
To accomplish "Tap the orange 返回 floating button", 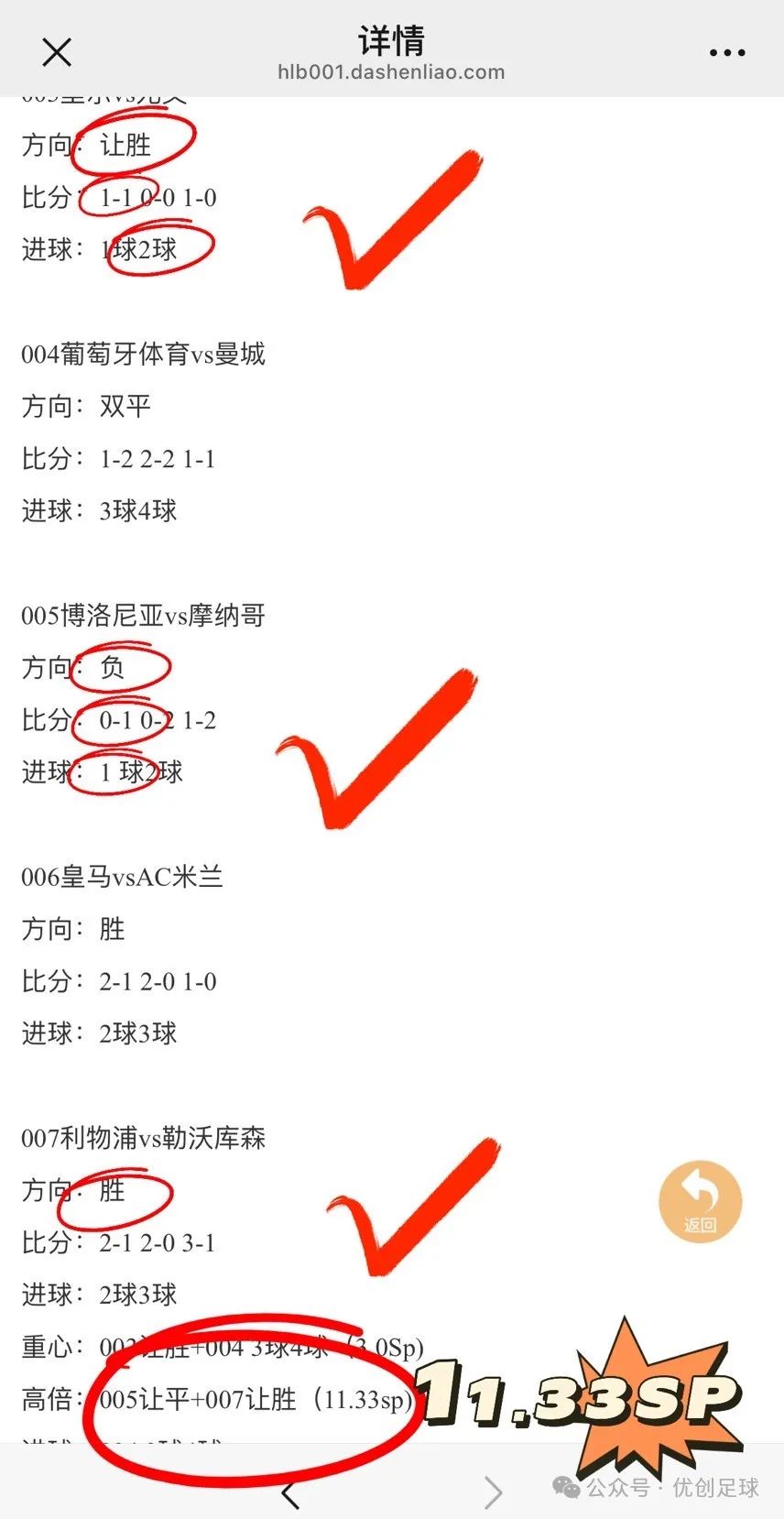I will click(700, 1201).
